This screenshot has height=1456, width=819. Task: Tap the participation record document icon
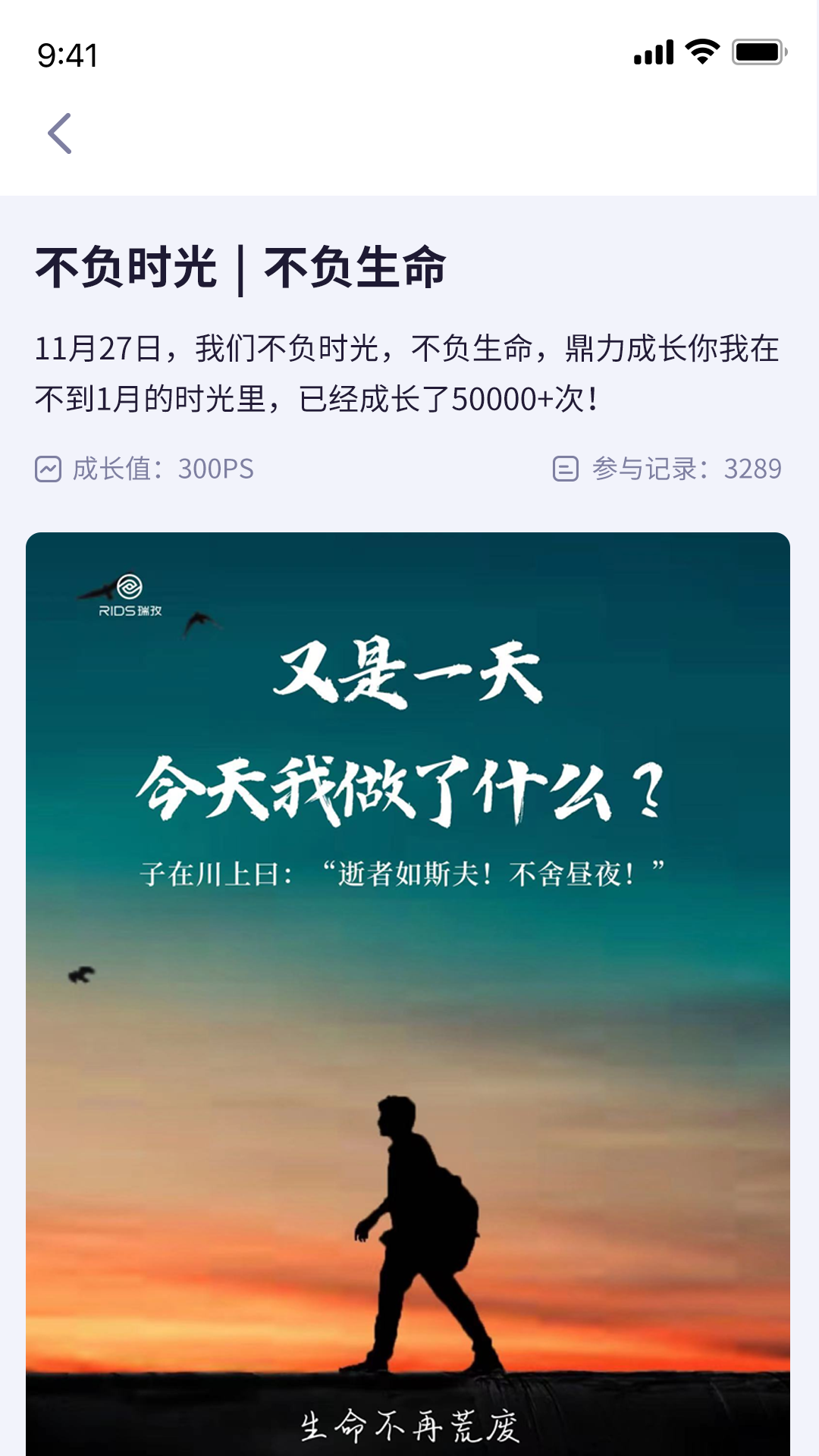(565, 469)
